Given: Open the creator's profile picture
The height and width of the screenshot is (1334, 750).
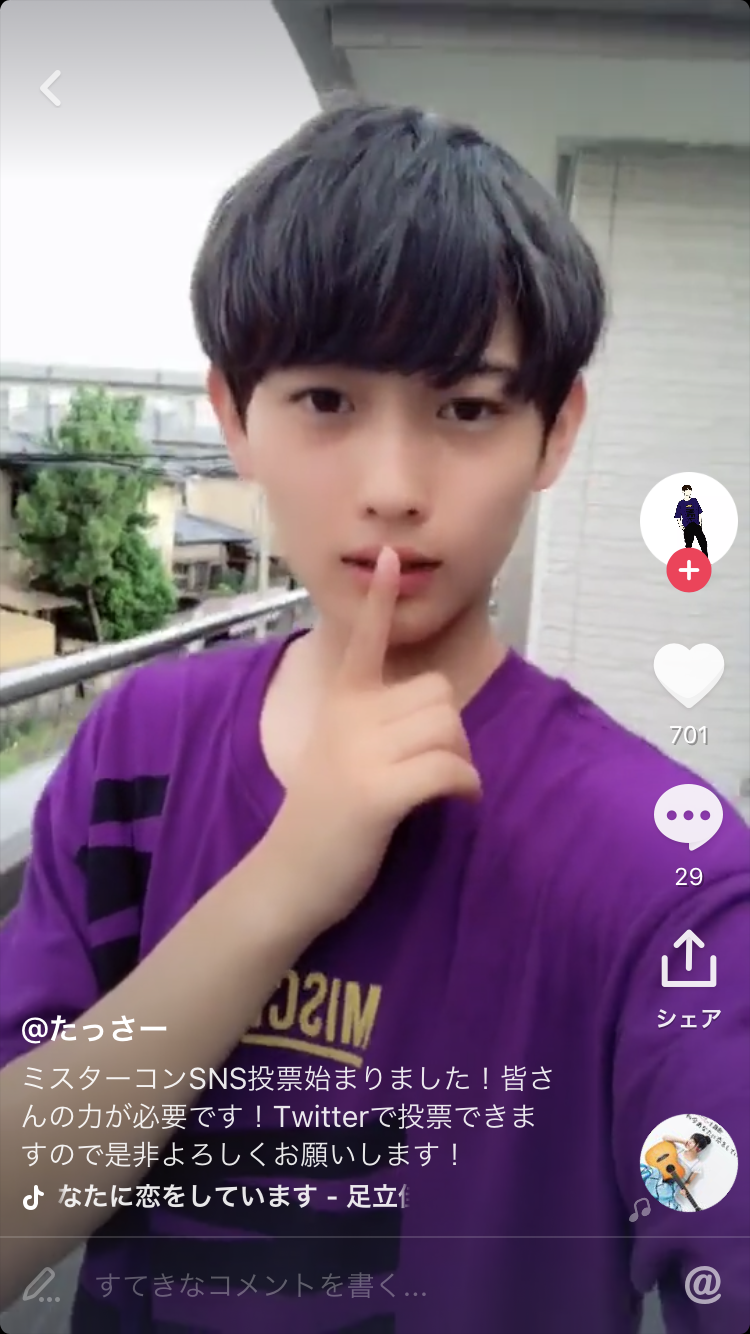Looking at the screenshot, I should (x=688, y=518).
